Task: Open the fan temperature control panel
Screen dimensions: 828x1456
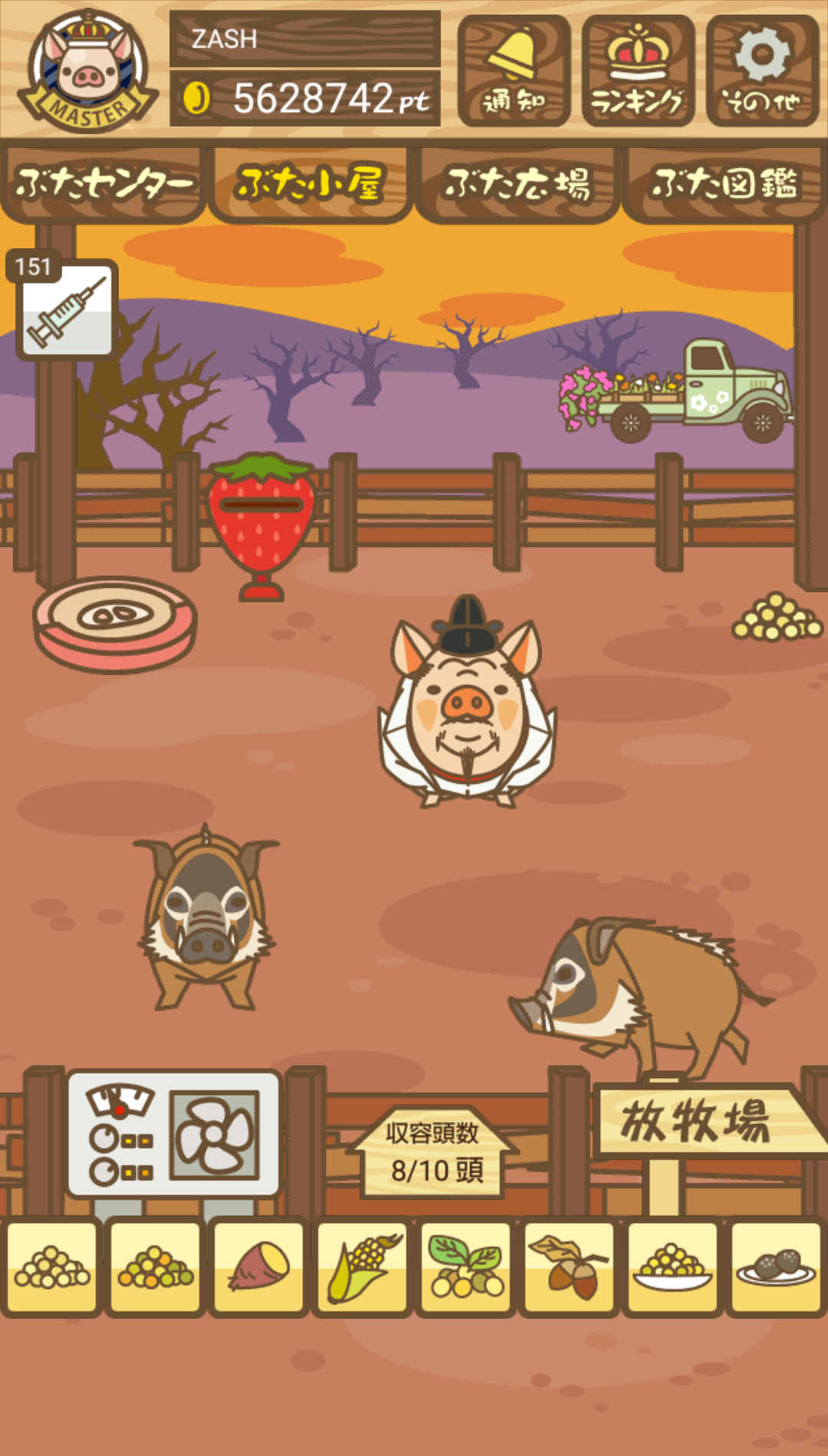Action: (174, 1134)
